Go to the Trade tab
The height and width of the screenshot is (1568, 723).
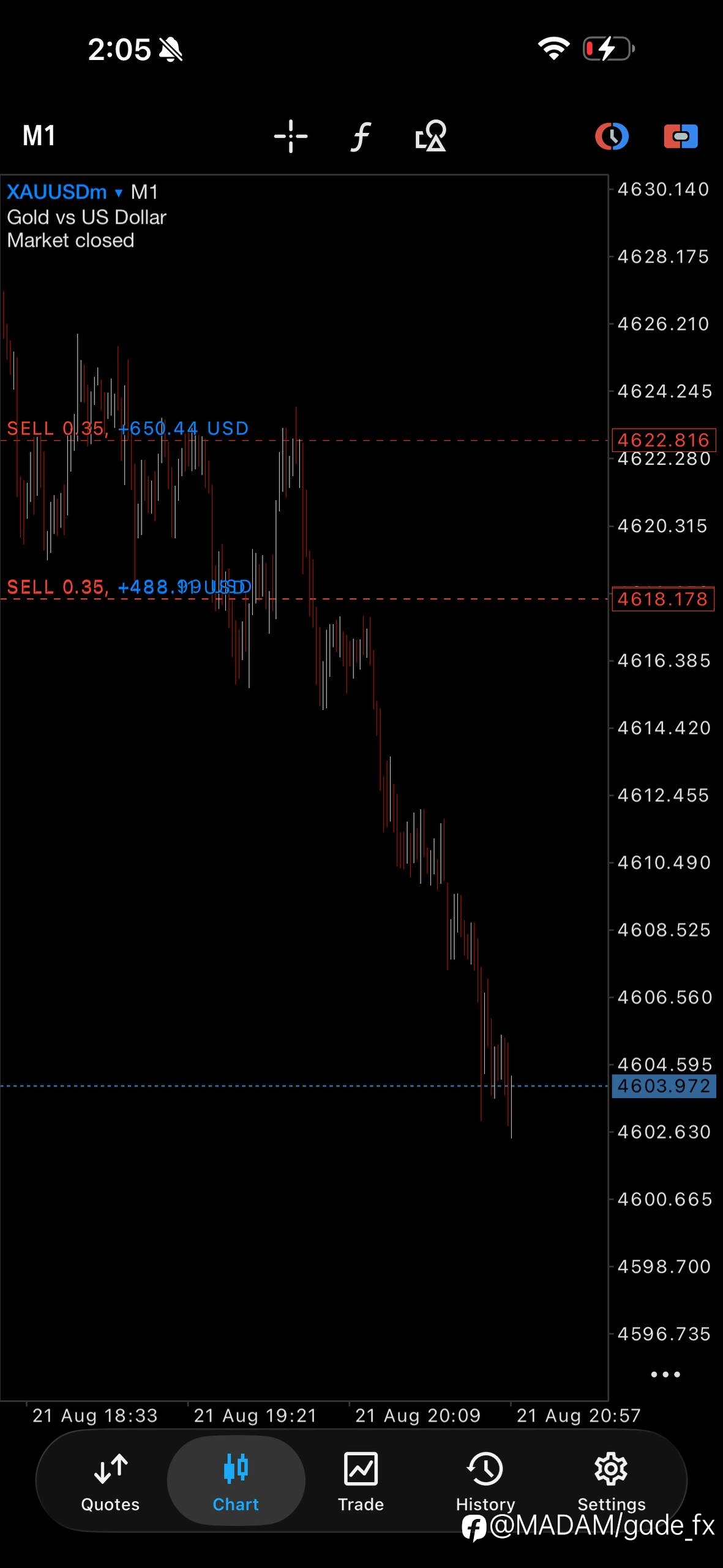361,1482
